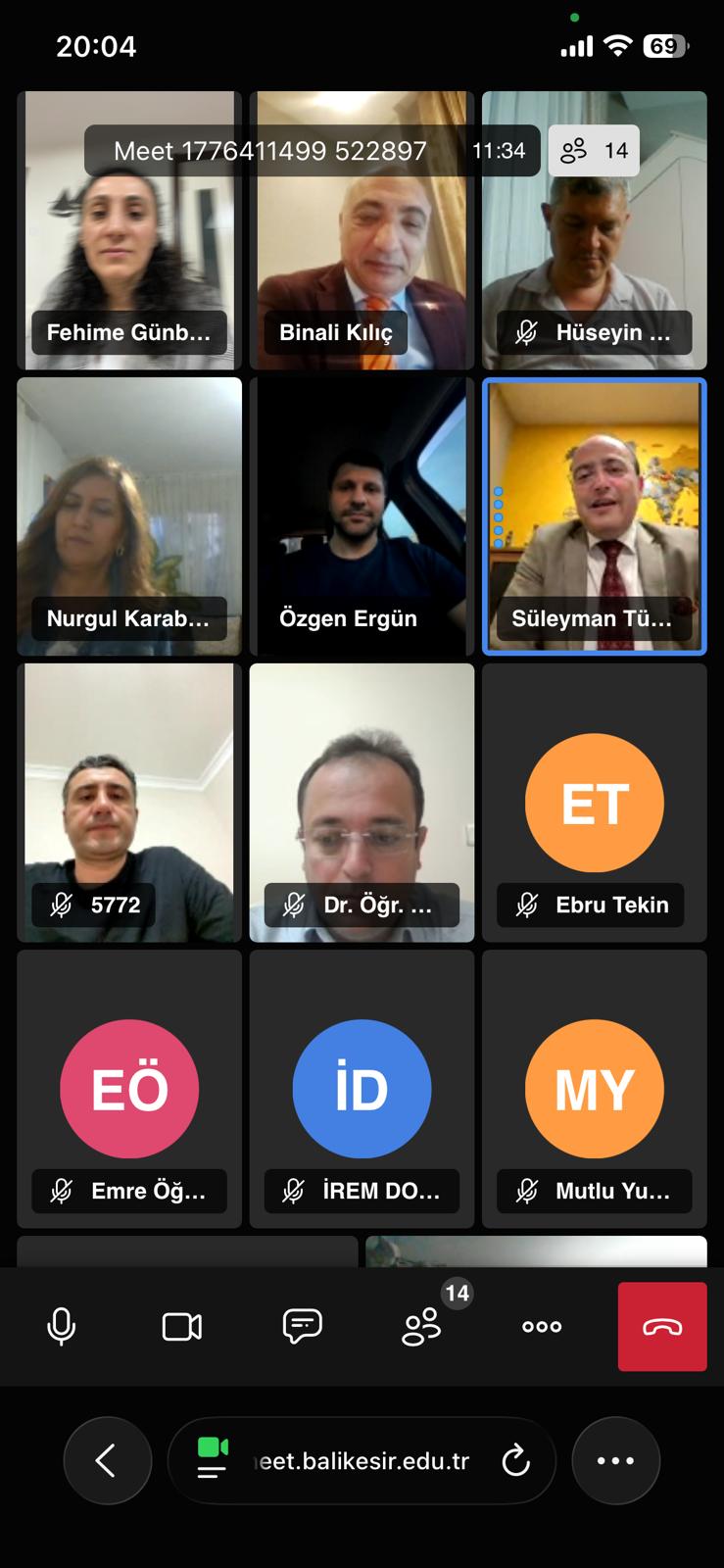
Task: Hang up with the red end-call button
Action: (662, 1327)
